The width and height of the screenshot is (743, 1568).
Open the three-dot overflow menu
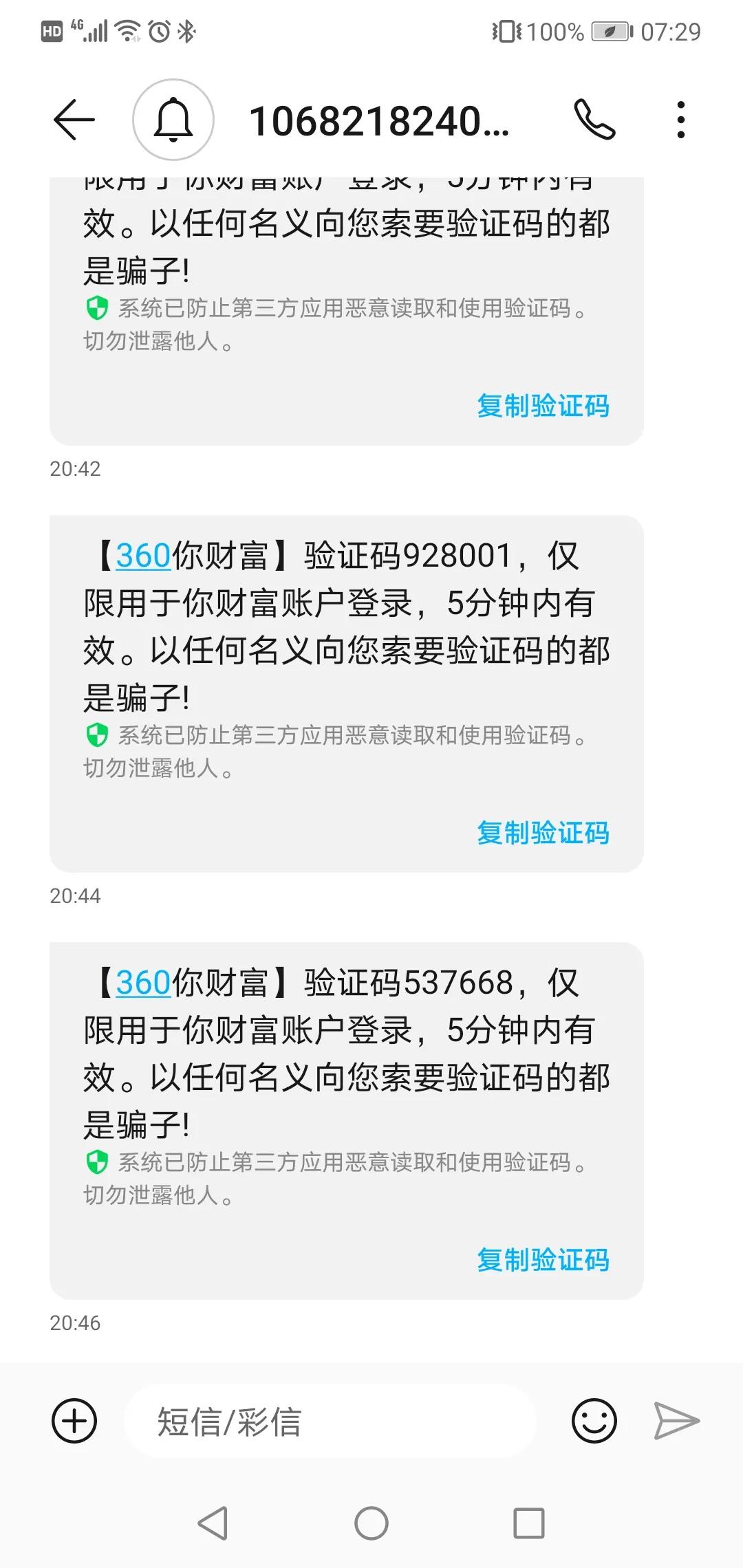click(x=680, y=120)
